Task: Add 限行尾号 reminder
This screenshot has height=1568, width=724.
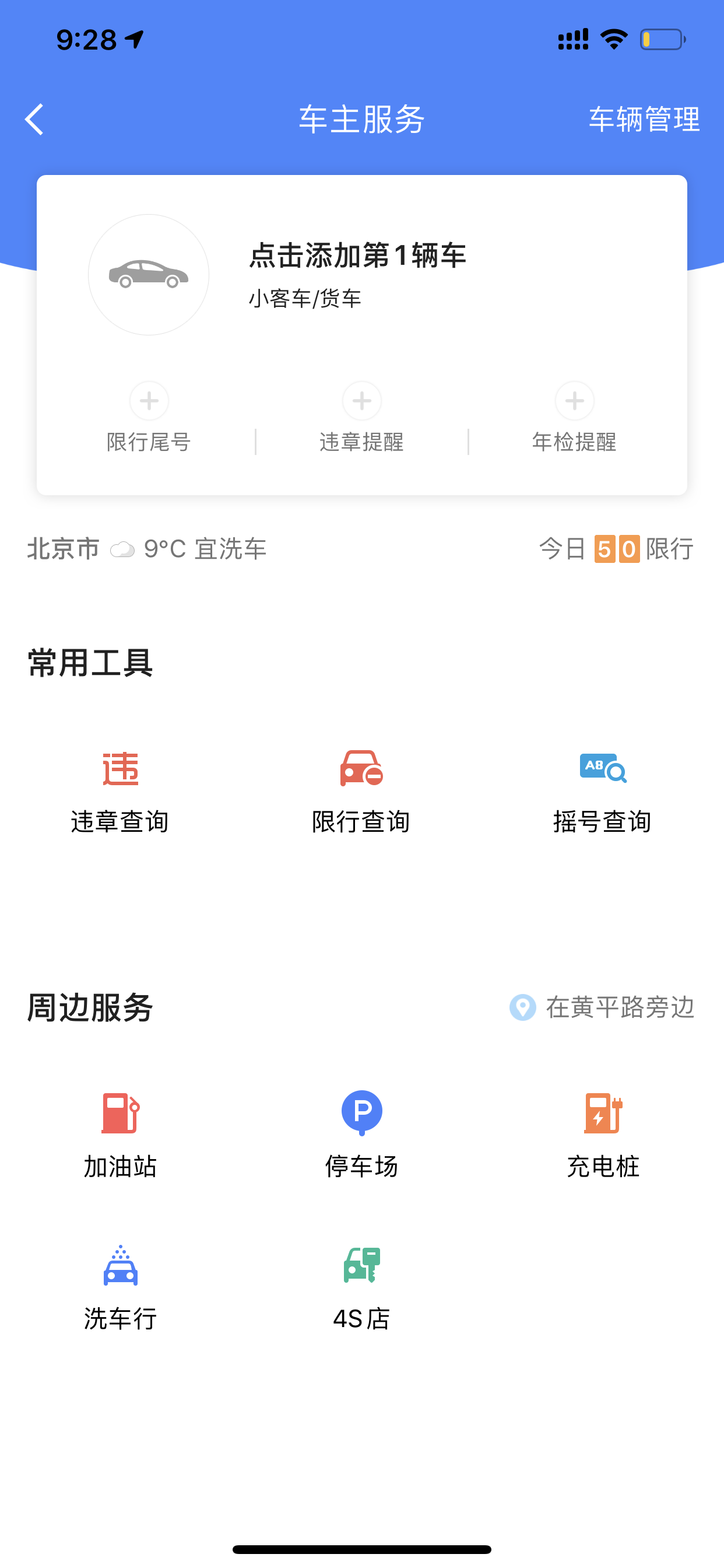Action: click(149, 418)
